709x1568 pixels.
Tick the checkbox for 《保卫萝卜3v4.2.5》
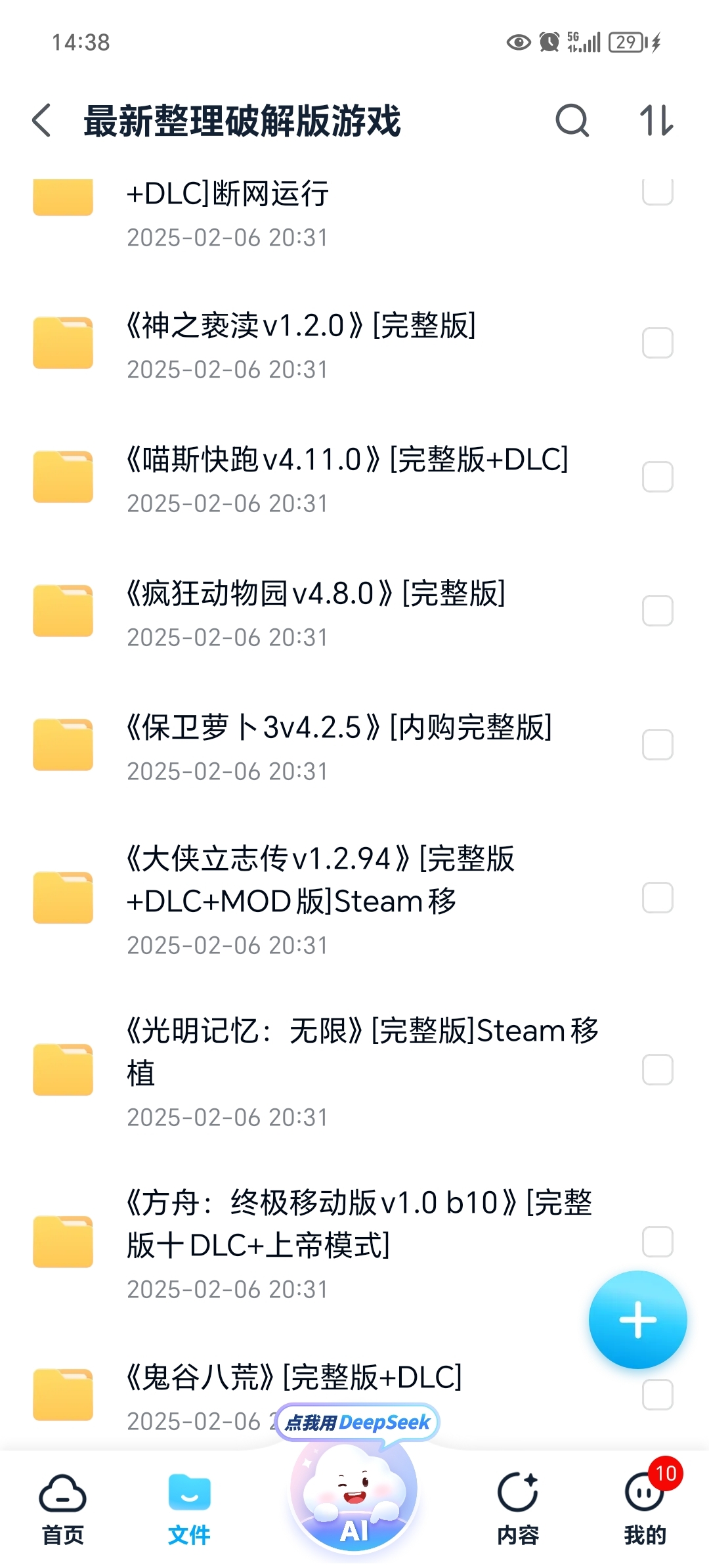pyautogui.click(x=657, y=745)
